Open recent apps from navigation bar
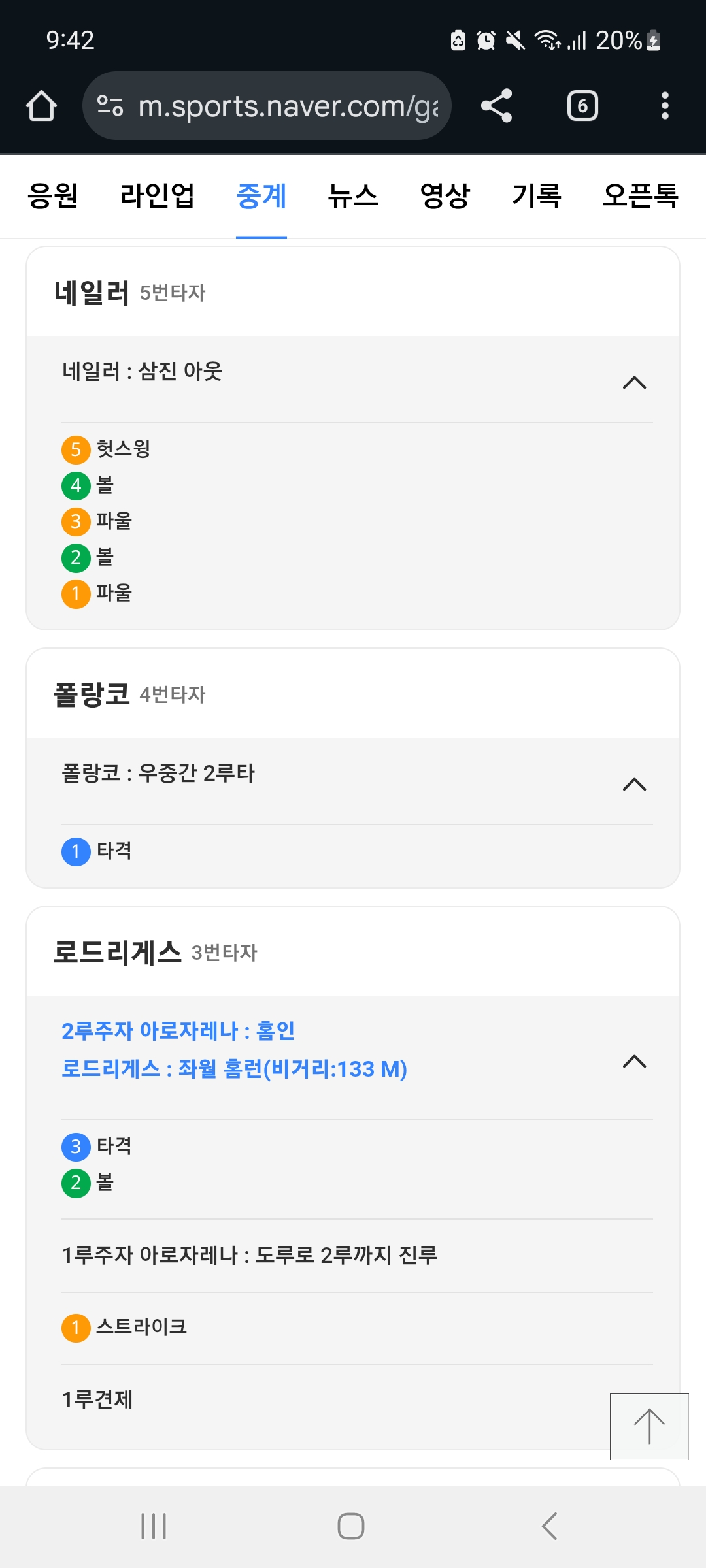706x1568 pixels. tap(154, 1526)
